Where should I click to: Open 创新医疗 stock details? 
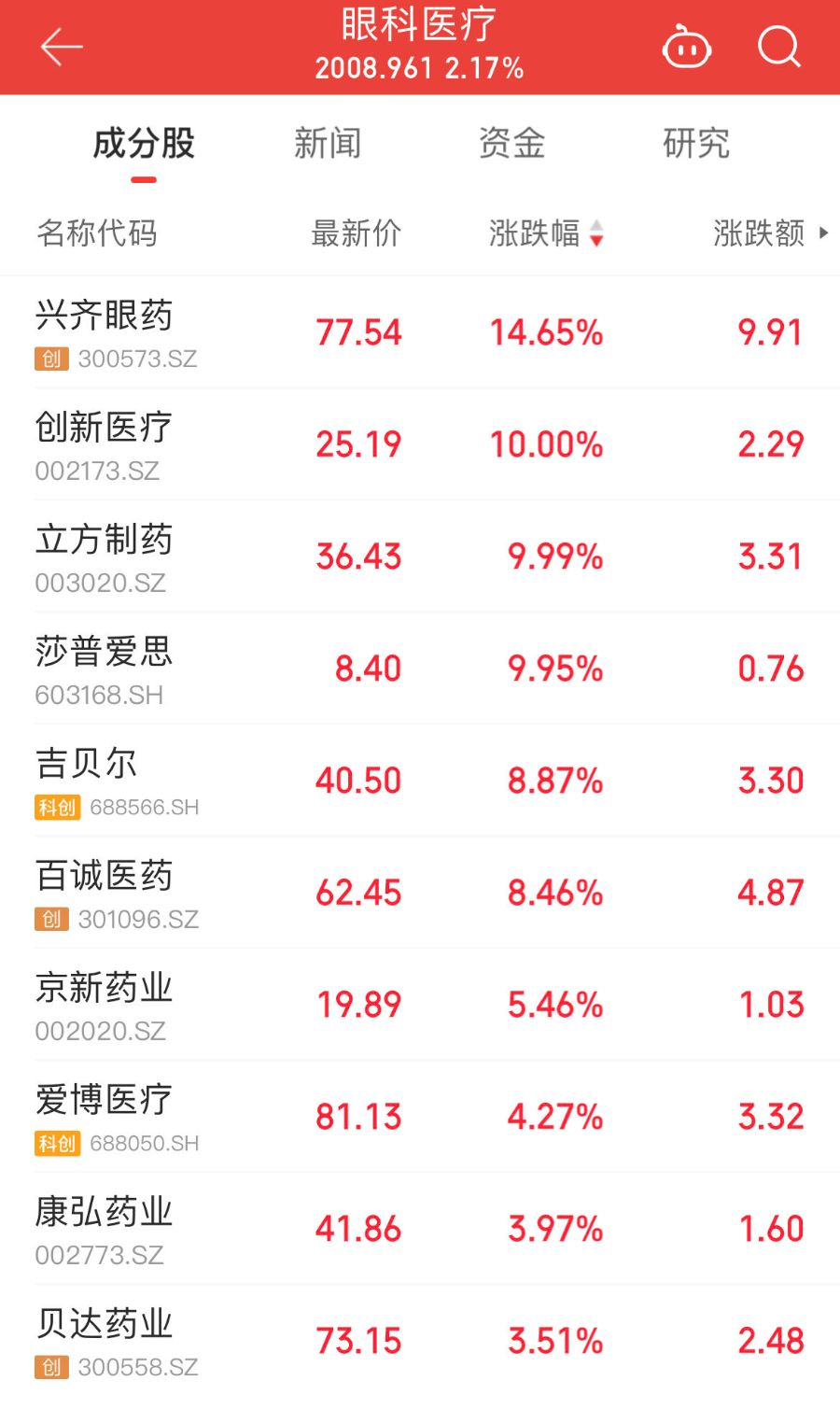click(420, 444)
